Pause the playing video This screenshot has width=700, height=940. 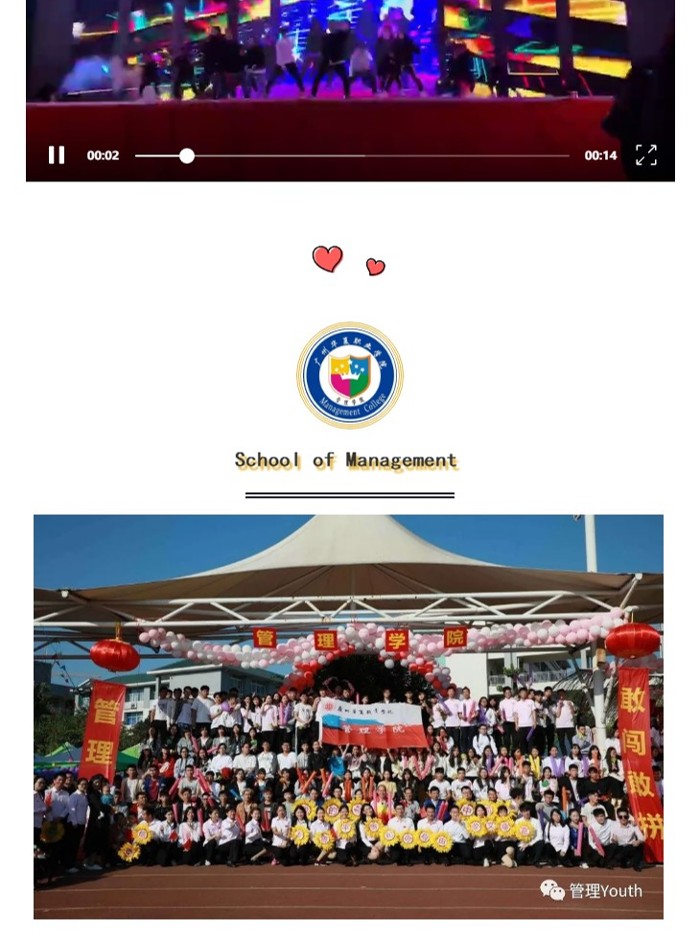[x=57, y=155]
